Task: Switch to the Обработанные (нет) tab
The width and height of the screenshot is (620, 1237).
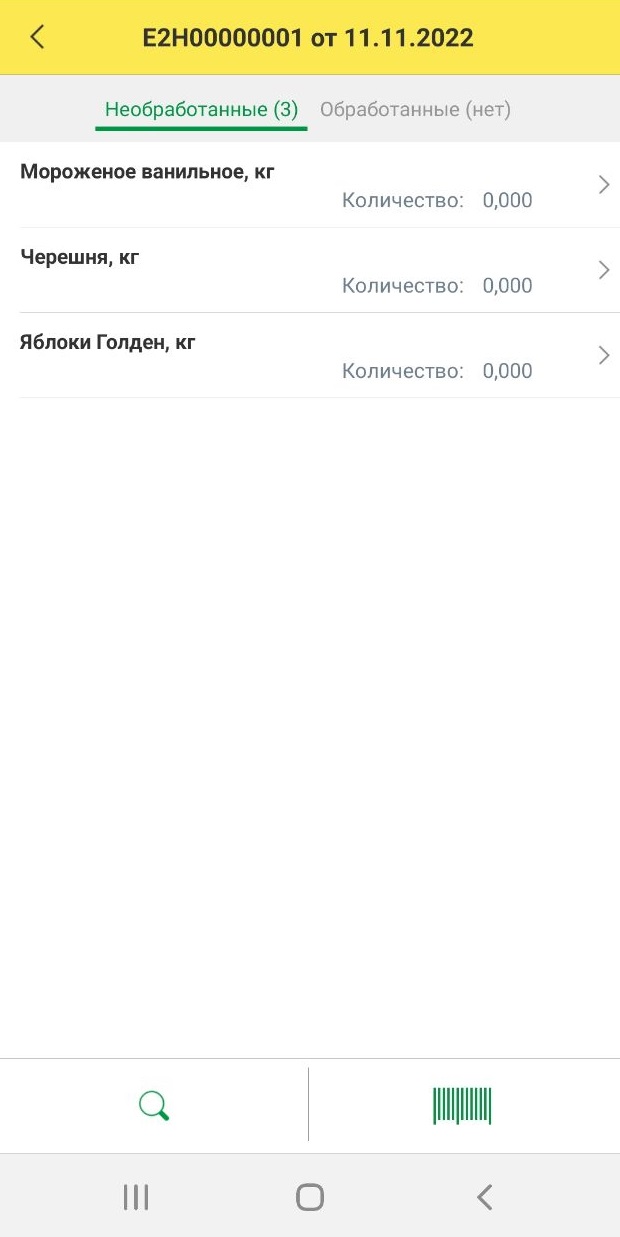Action: click(415, 110)
